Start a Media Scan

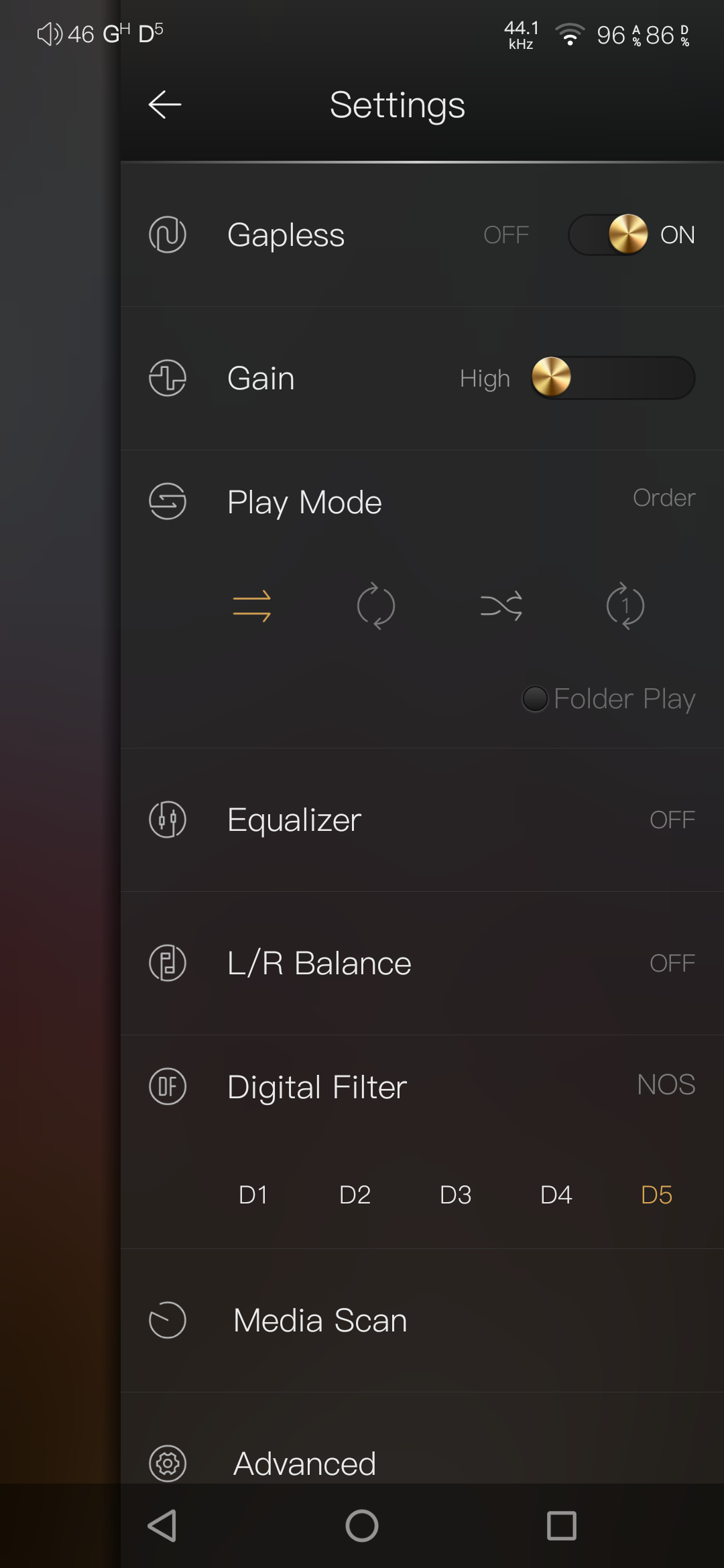click(422, 1320)
